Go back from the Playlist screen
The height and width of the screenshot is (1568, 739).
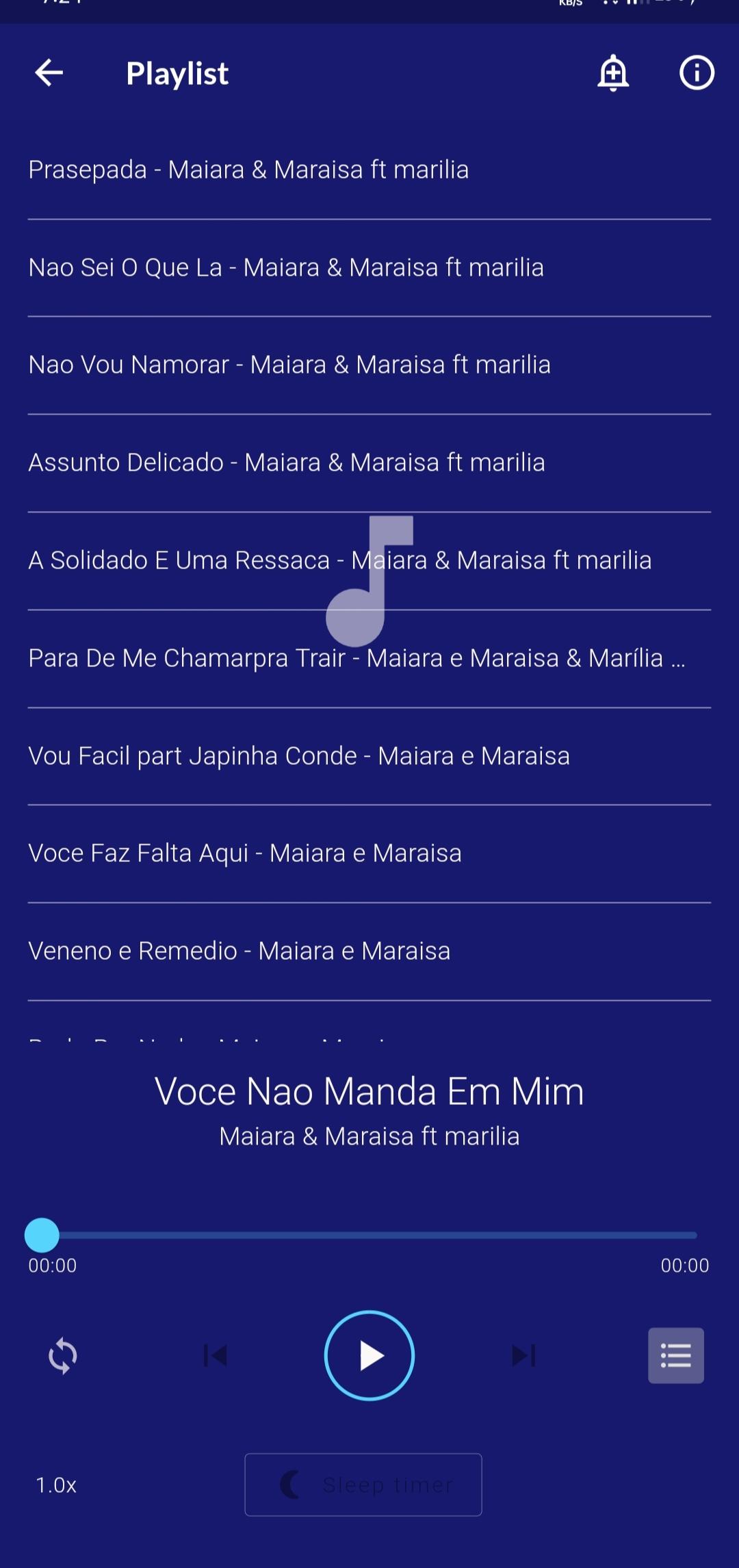coord(49,73)
